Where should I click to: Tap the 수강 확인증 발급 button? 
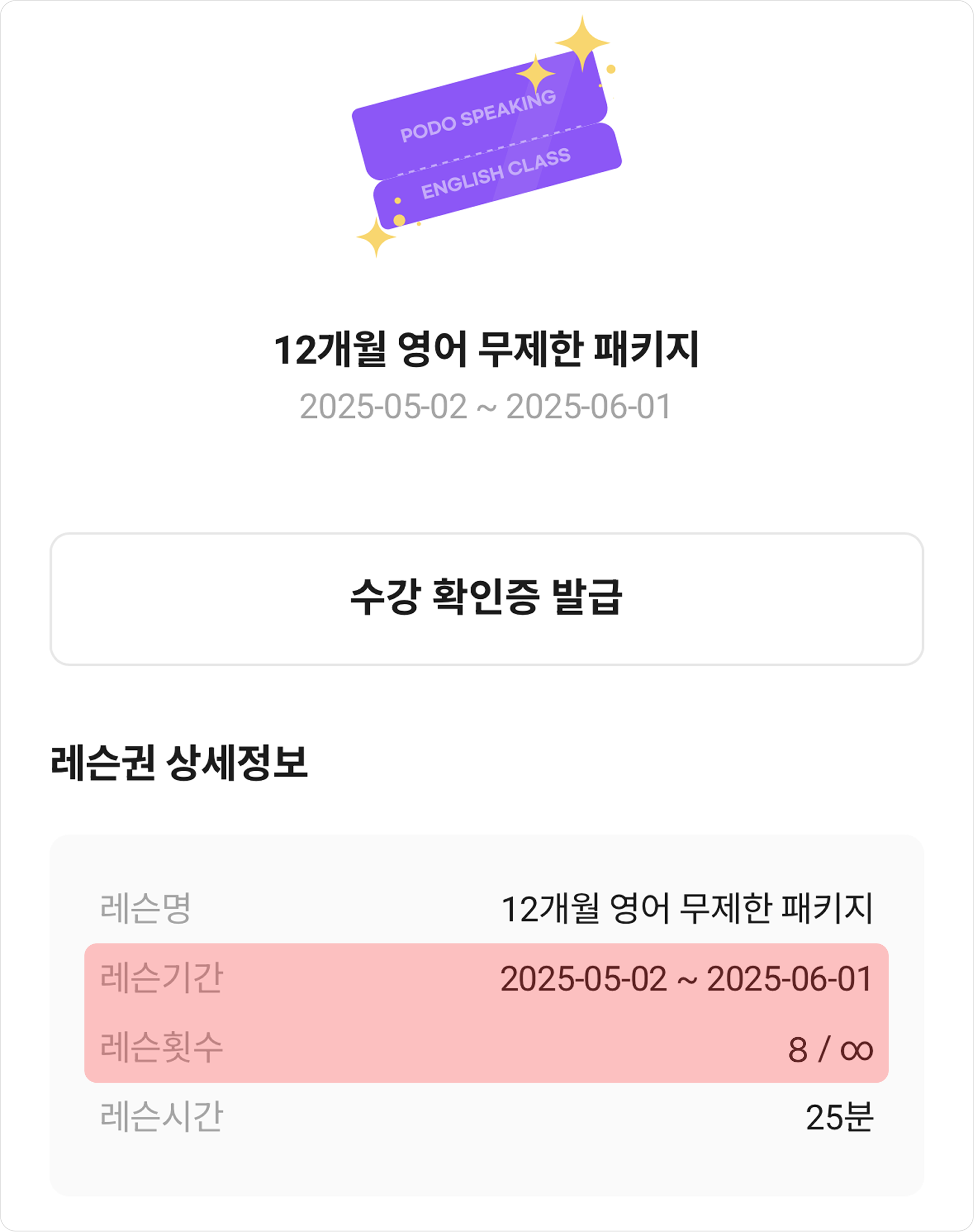click(x=486, y=599)
